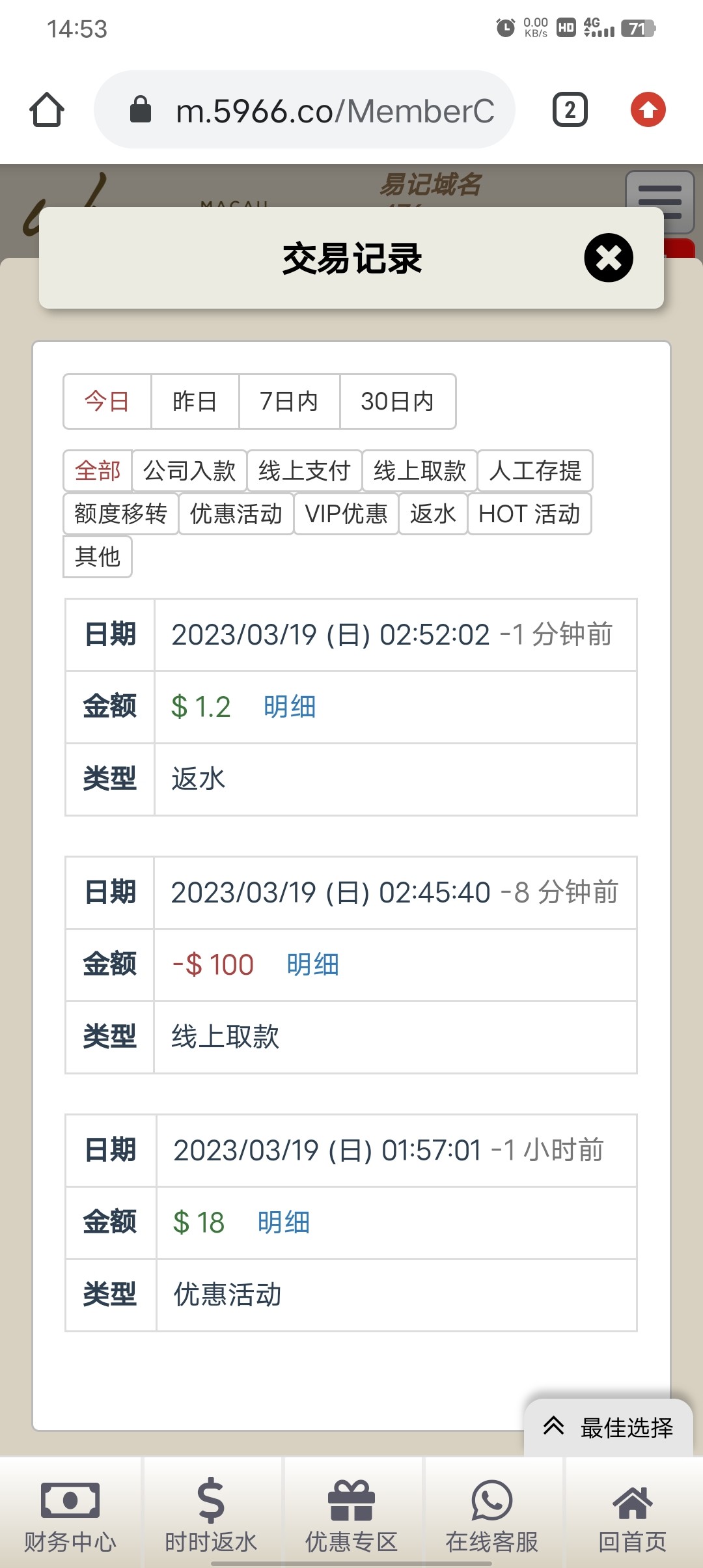The width and height of the screenshot is (703, 1568).
Task: View 明细 of the -$ 100 withdrawal
Action: coord(312,964)
